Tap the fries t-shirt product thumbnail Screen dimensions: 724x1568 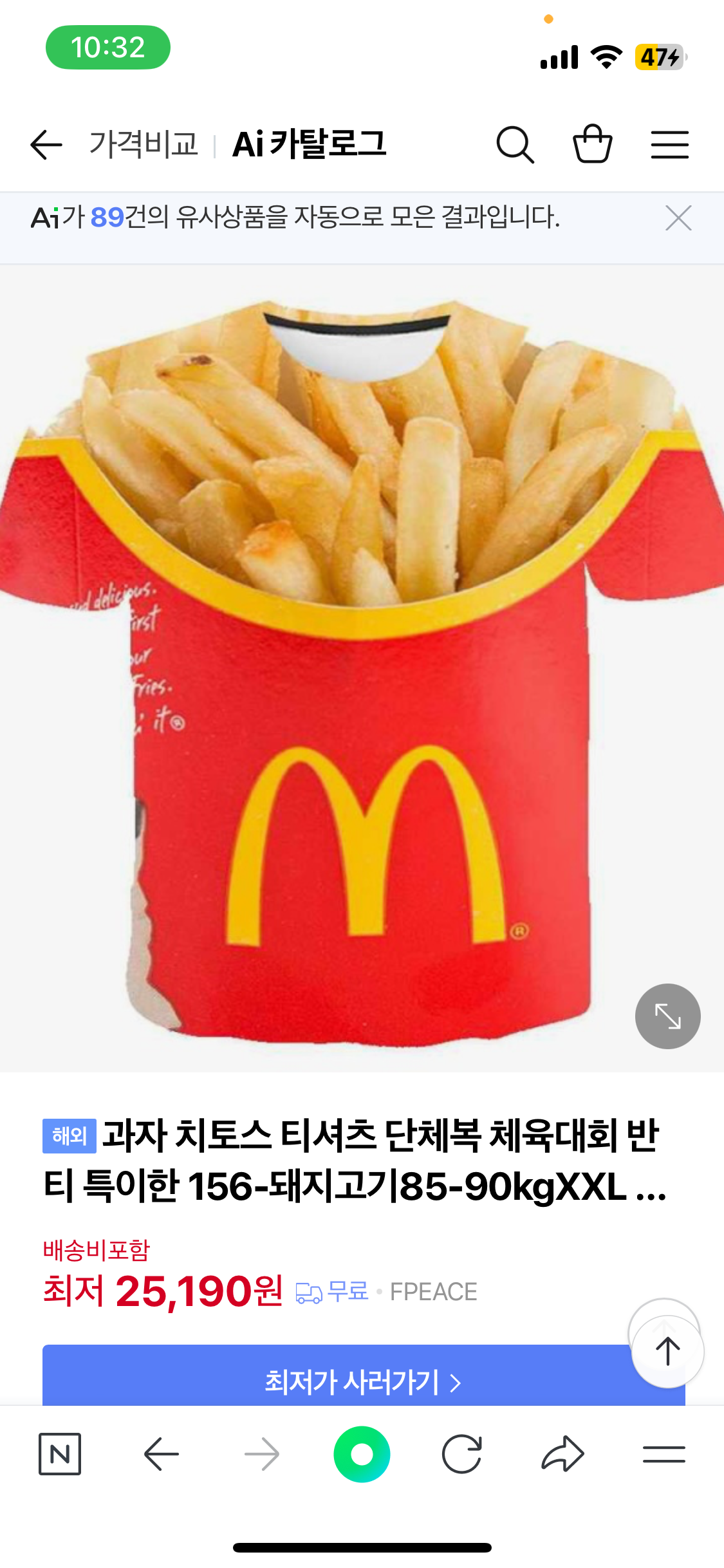tap(362, 676)
